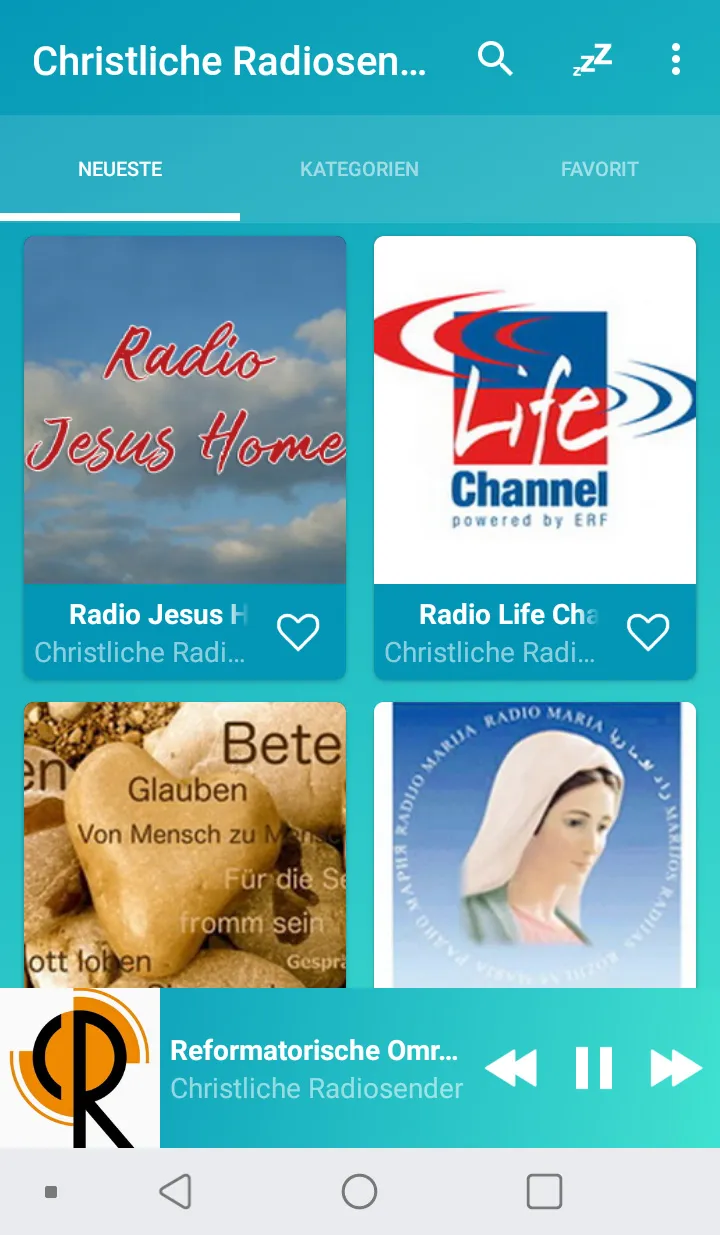Pause the currently playing station

coord(594,1068)
